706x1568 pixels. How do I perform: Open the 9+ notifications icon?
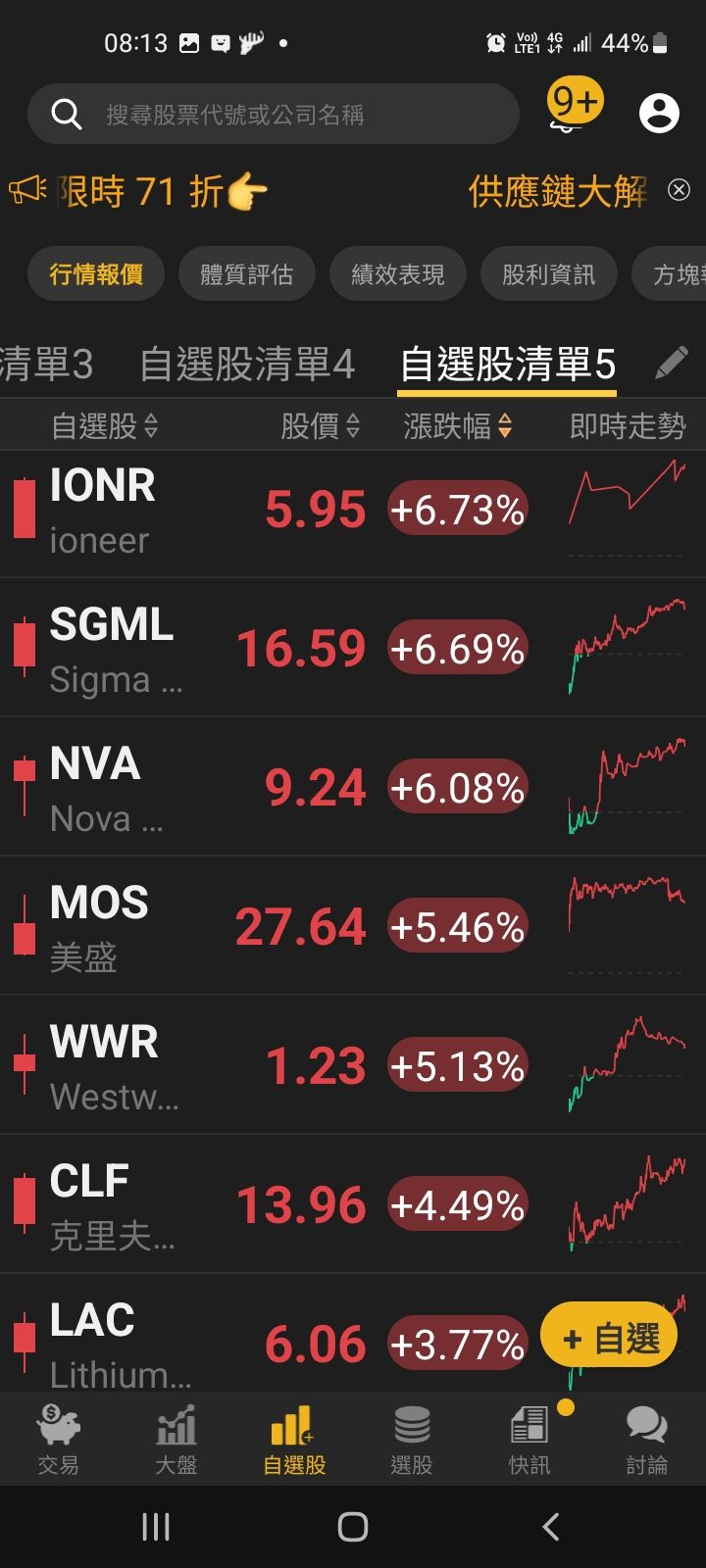[574, 106]
